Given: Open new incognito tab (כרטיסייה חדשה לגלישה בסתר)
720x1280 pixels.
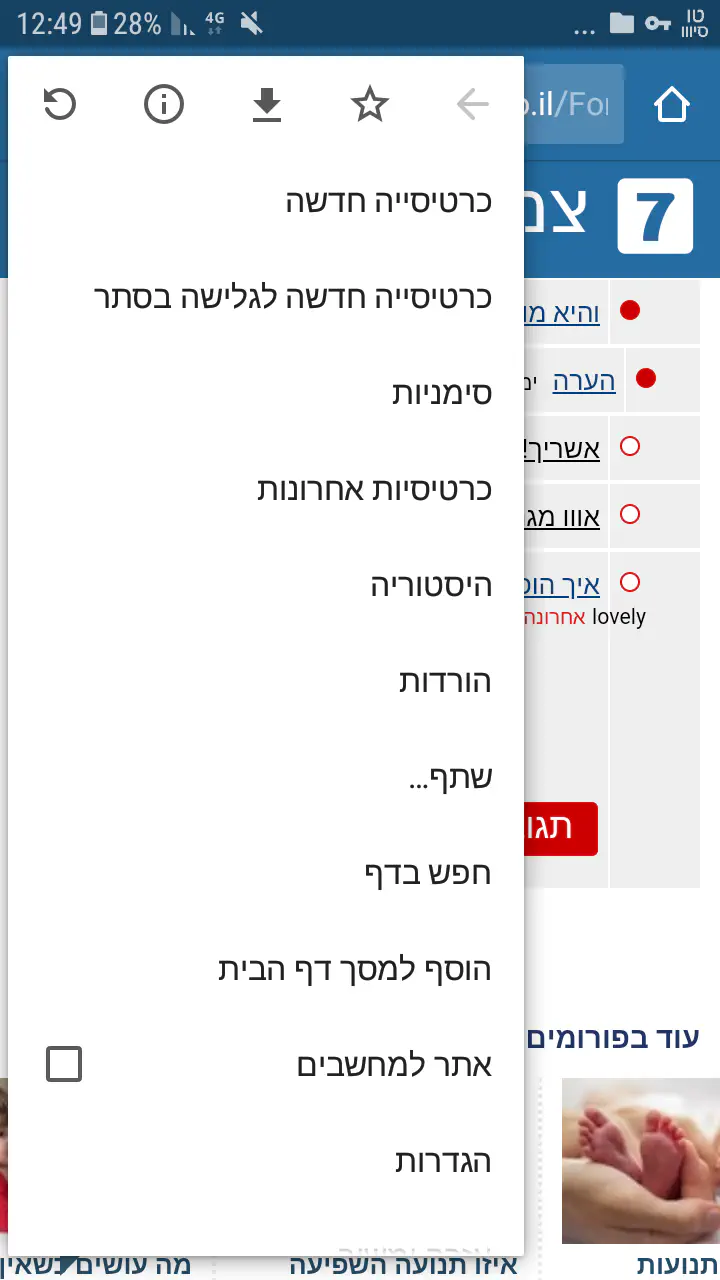Looking at the screenshot, I should pos(293,297).
